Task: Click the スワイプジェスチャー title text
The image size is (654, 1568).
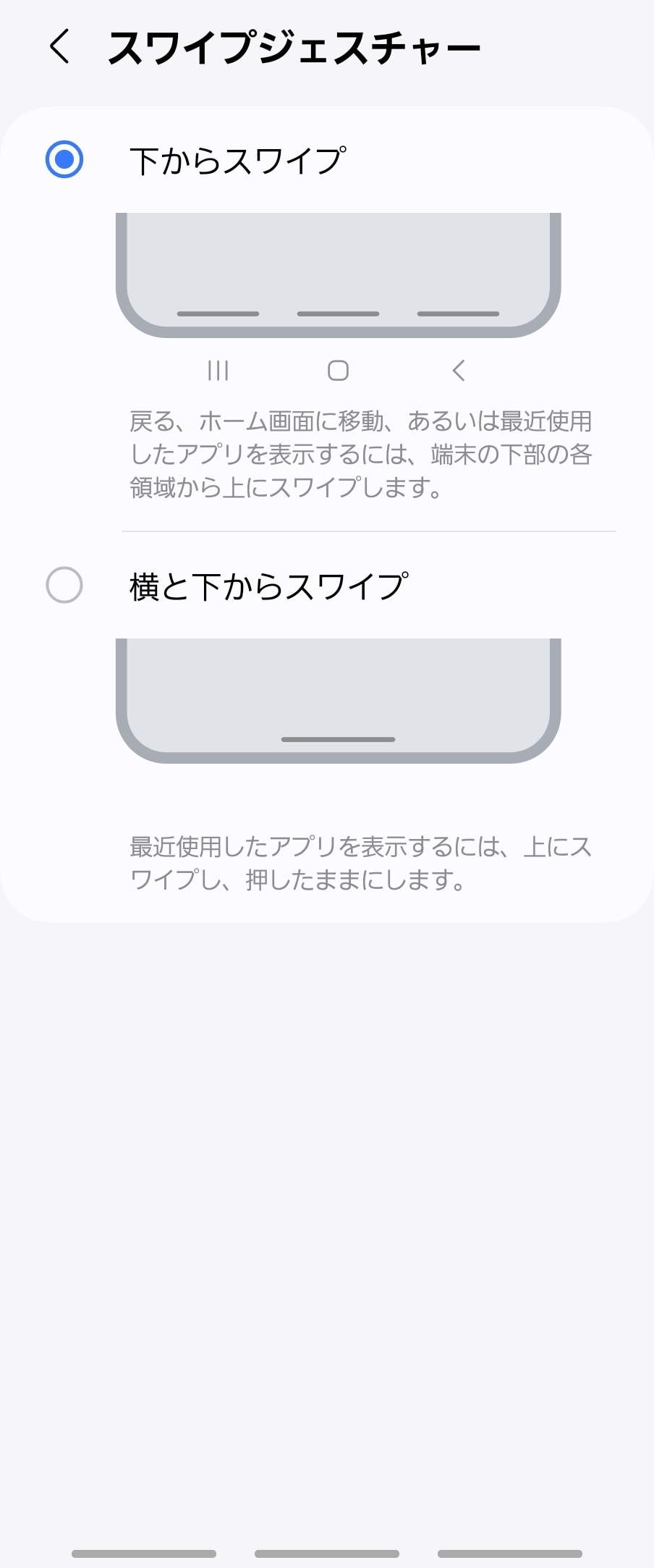Action: [x=295, y=46]
